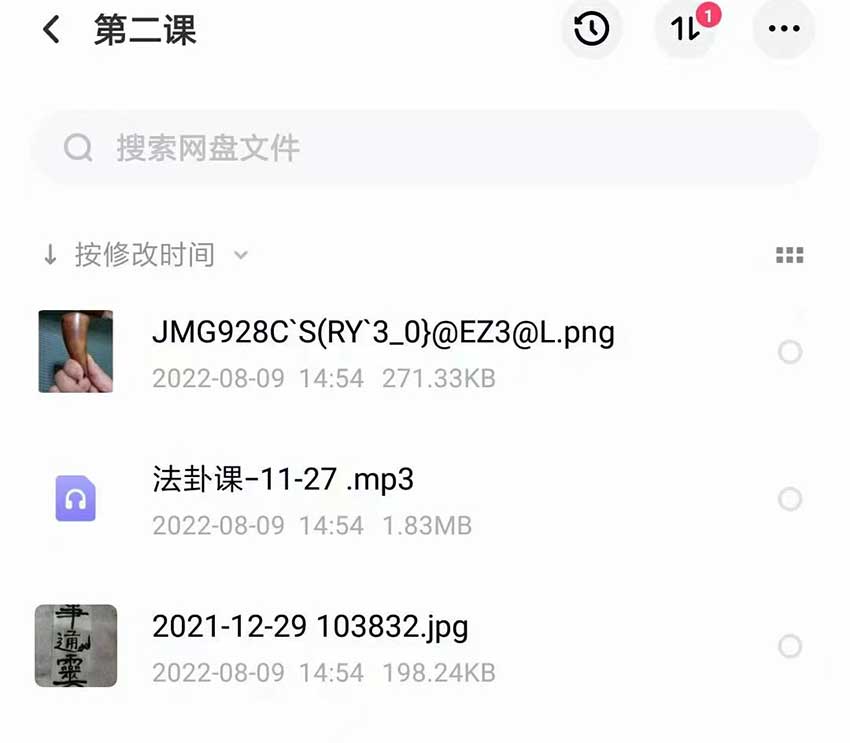Select the JMG928C png file
The image size is (850, 743).
789,352
